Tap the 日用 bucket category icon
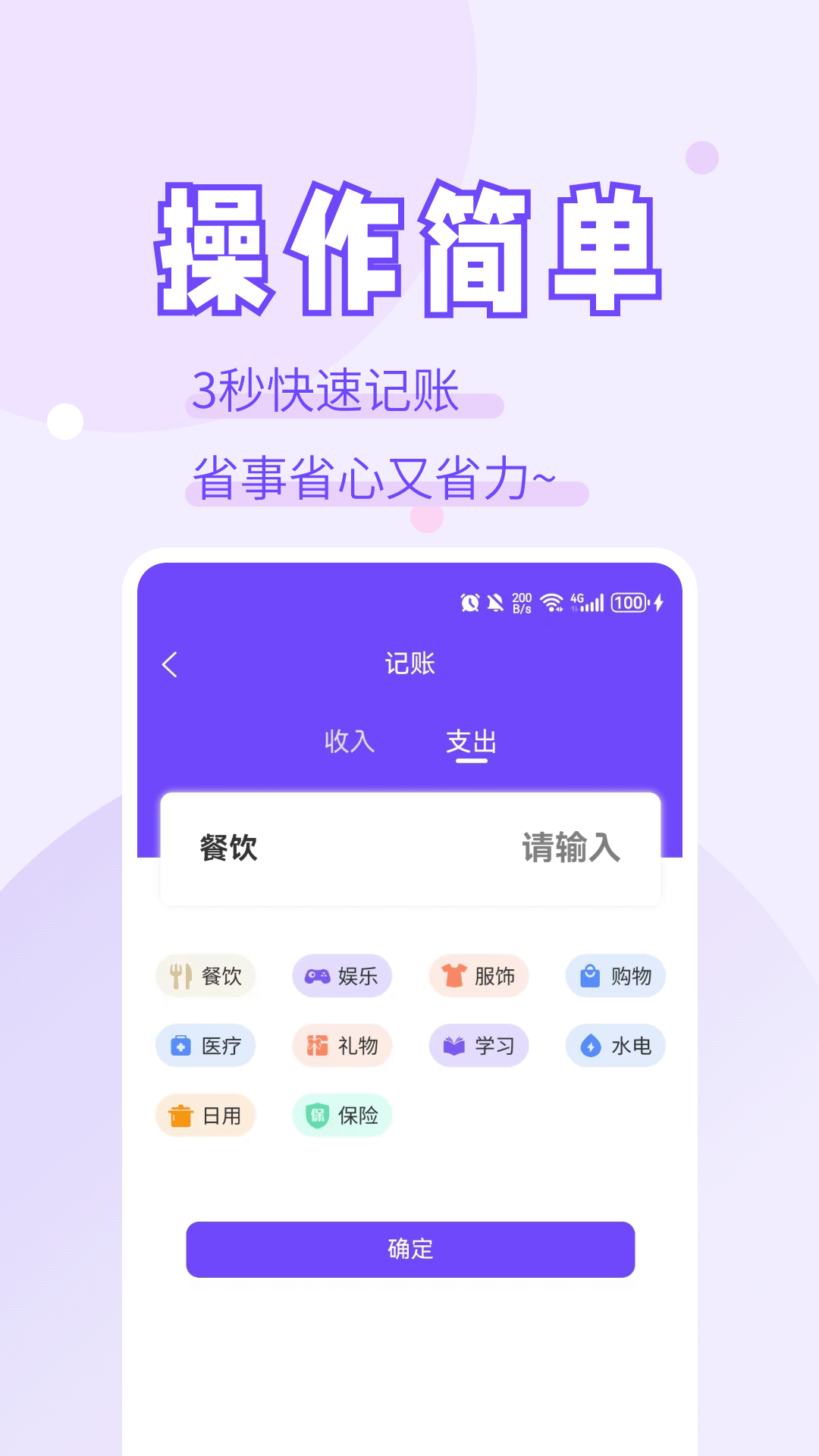The image size is (819, 1456). (x=180, y=1116)
